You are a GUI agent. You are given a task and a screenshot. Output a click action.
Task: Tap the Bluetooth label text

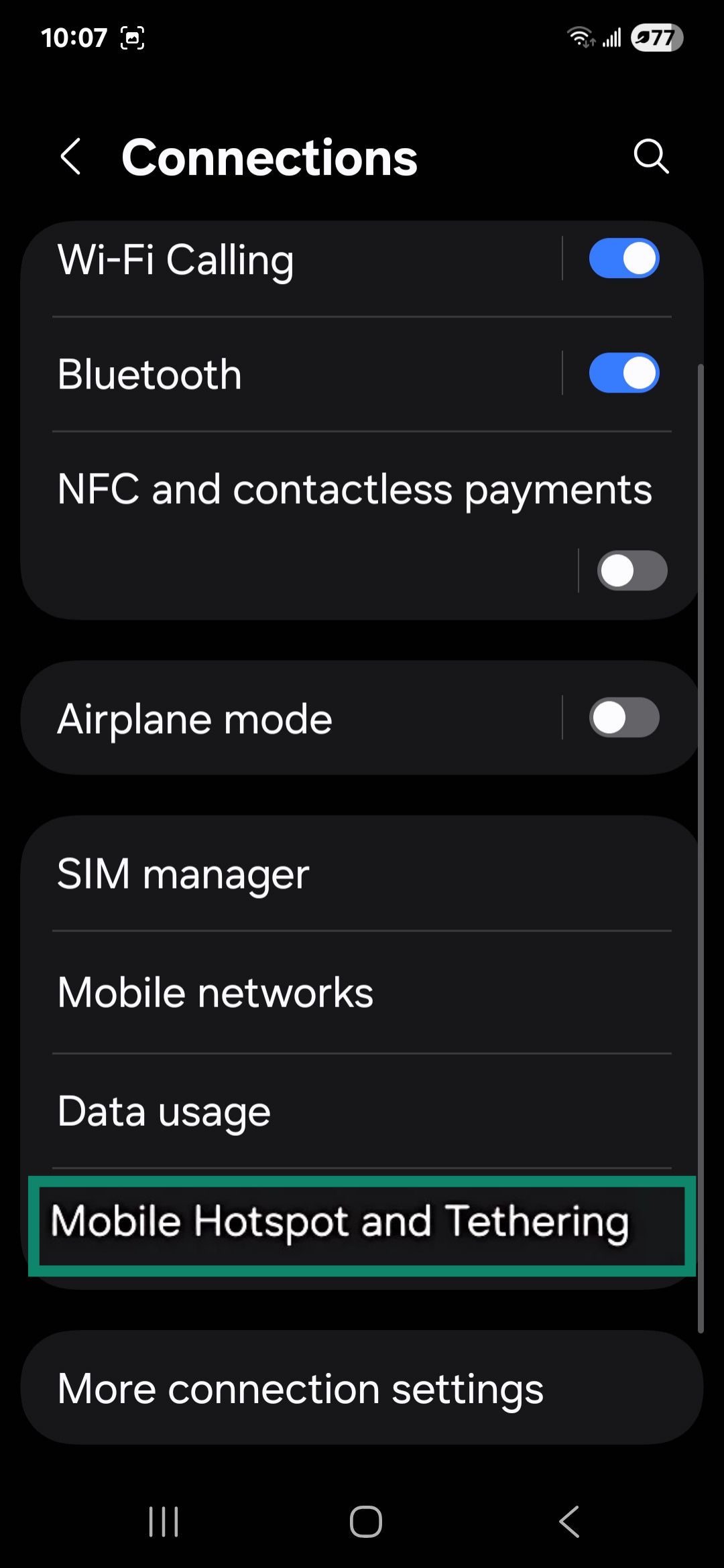pyautogui.click(x=149, y=373)
